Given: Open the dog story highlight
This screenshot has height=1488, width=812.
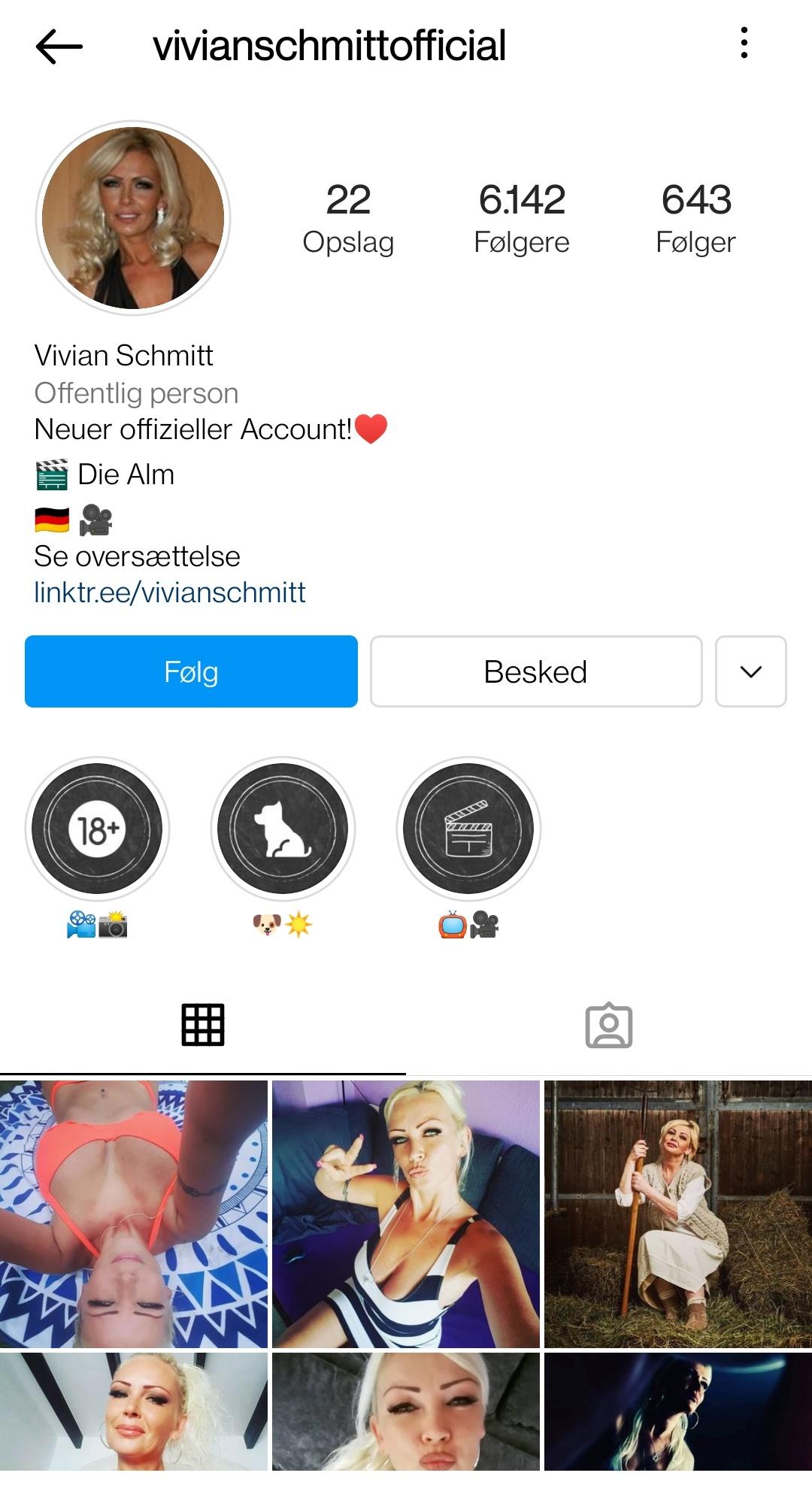Looking at the screenshot, I should [283, 829].
